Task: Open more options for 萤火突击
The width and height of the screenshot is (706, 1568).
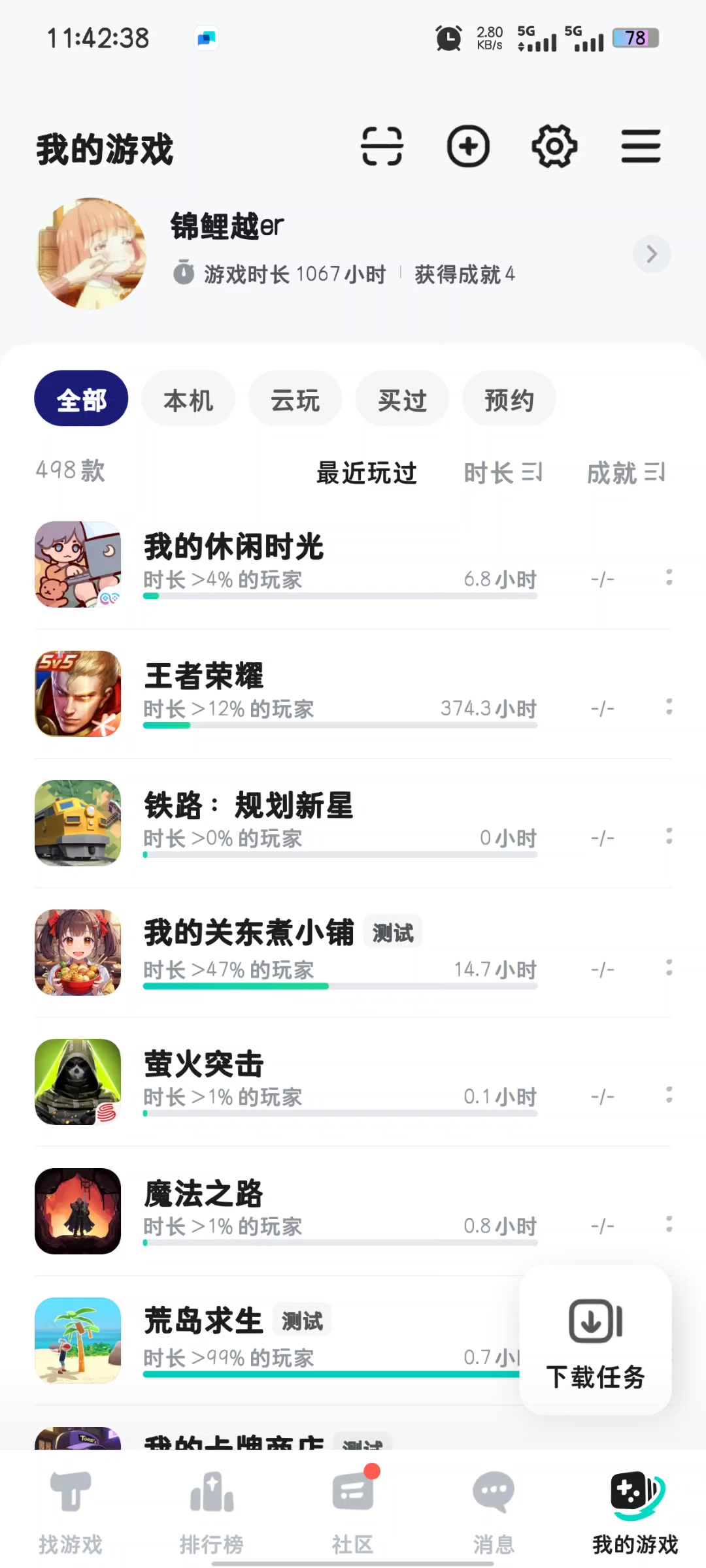Action: [x=669, y=1094]
